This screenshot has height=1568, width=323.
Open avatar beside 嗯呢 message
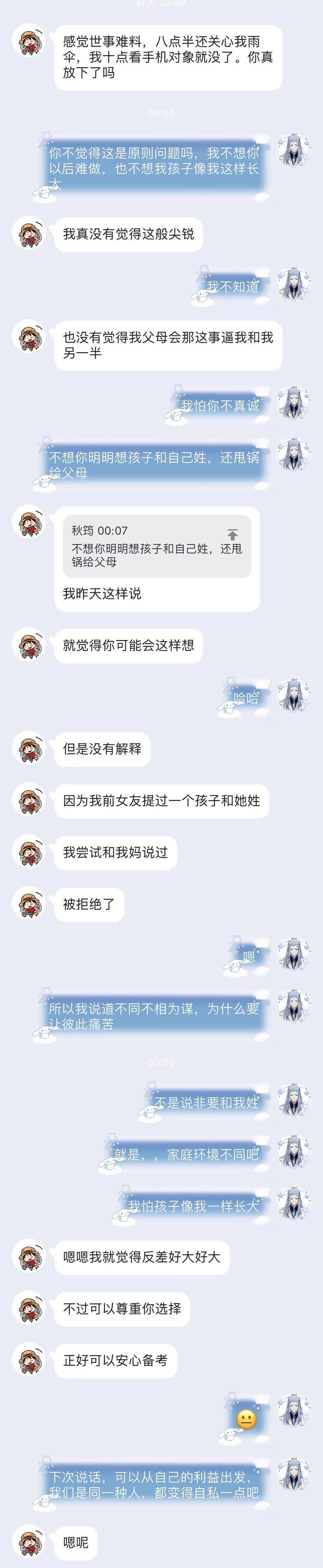pyautogui.click(x=29, y=1543)
